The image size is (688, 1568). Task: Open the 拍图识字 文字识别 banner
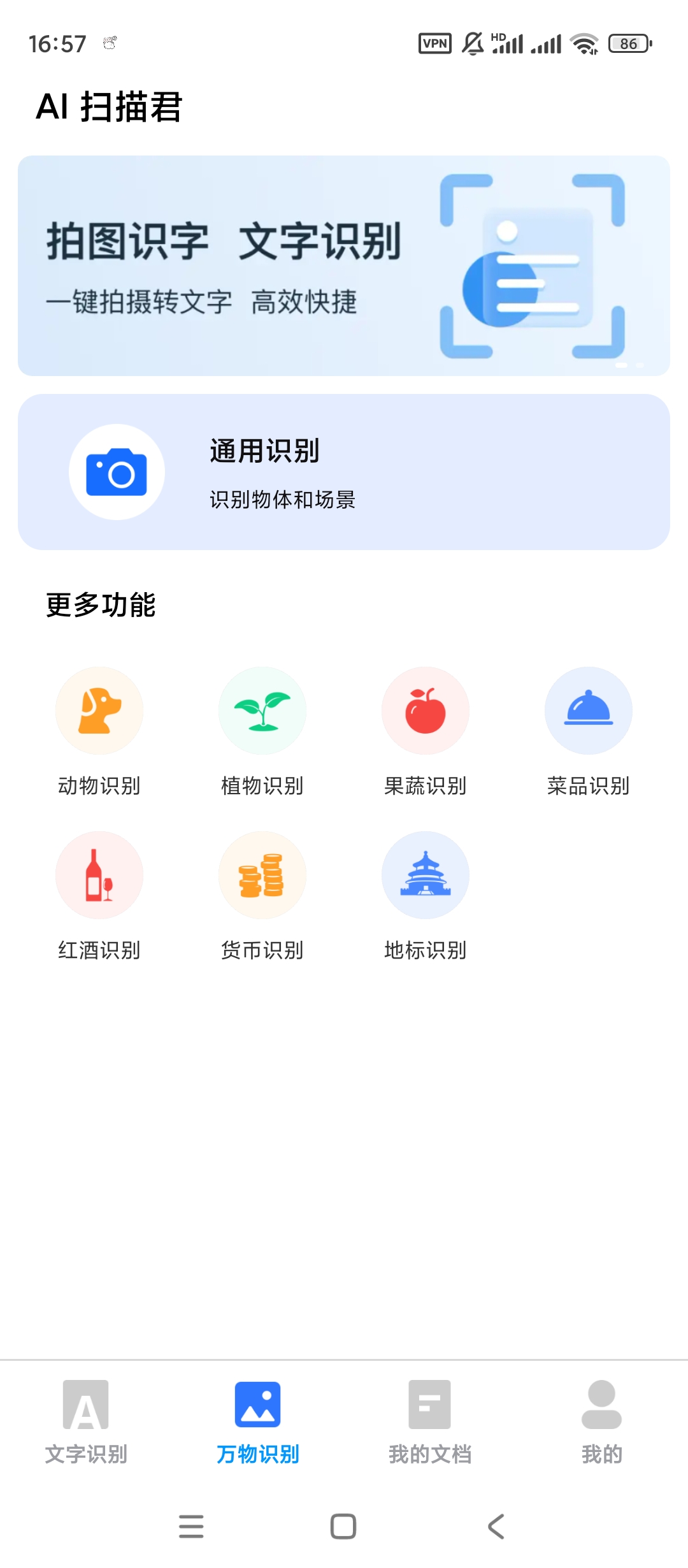point(344,265)
